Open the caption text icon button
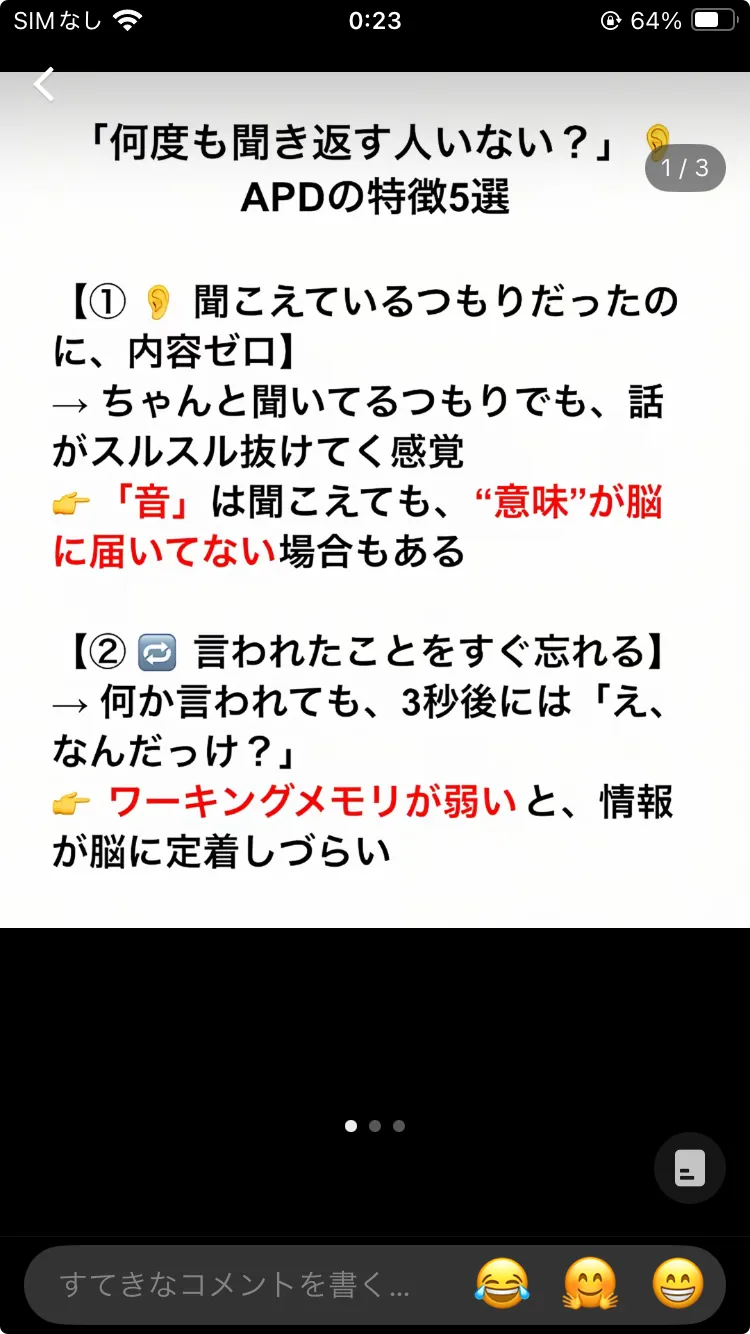Screen dimensions: 750x1334 point(690,1167)
